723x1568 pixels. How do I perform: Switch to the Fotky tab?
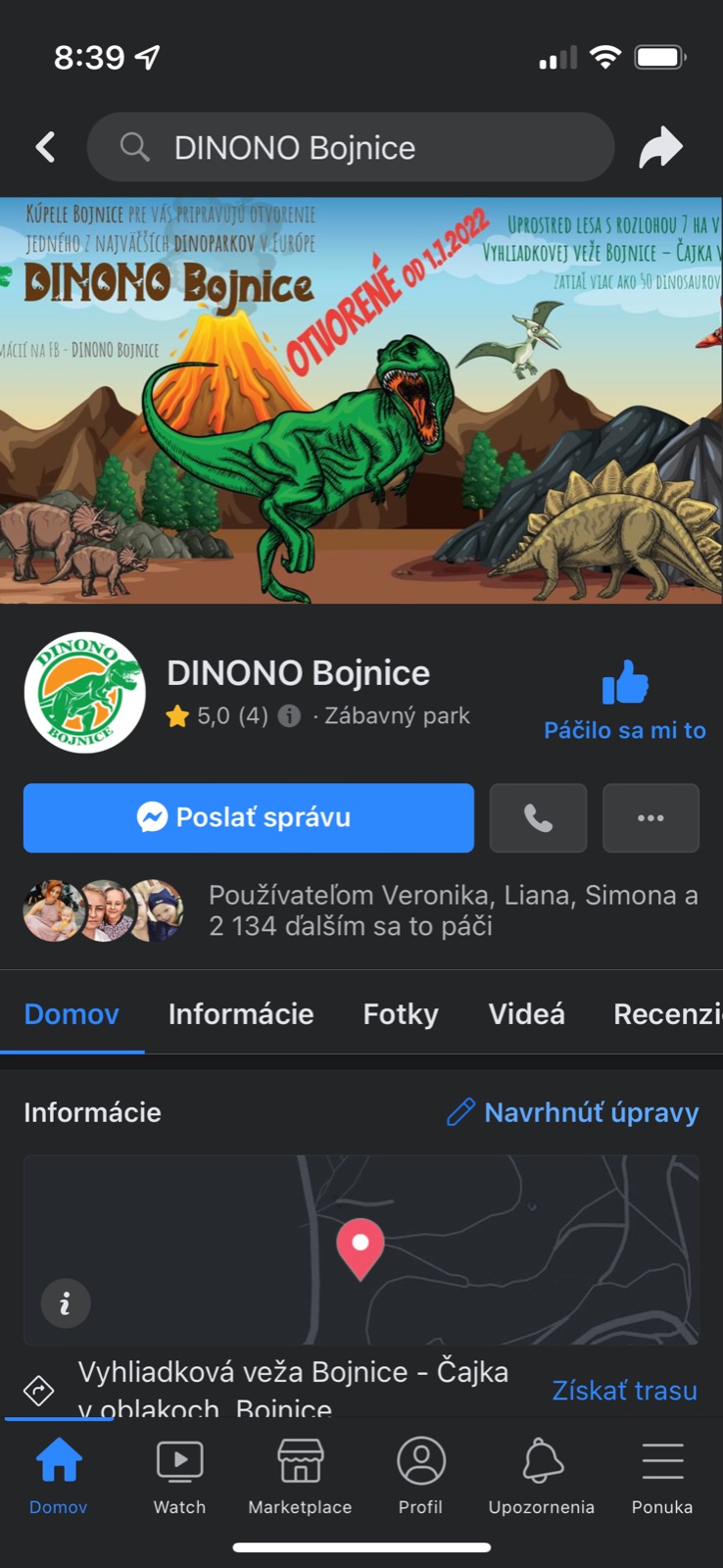pyautogui.click(x=401, y=1013)
